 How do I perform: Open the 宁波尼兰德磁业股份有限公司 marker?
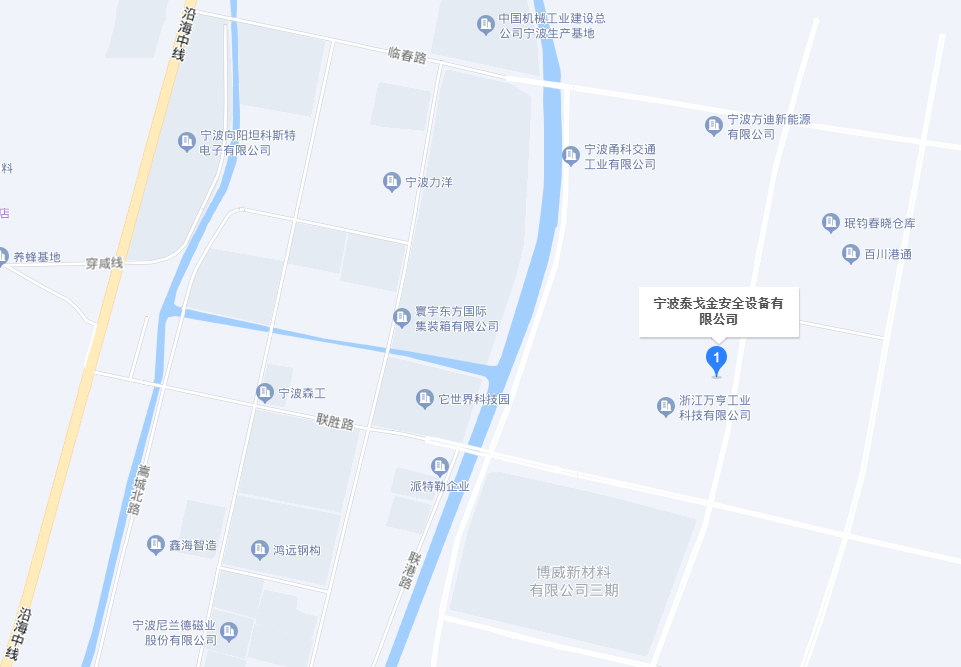click(230, 631)
